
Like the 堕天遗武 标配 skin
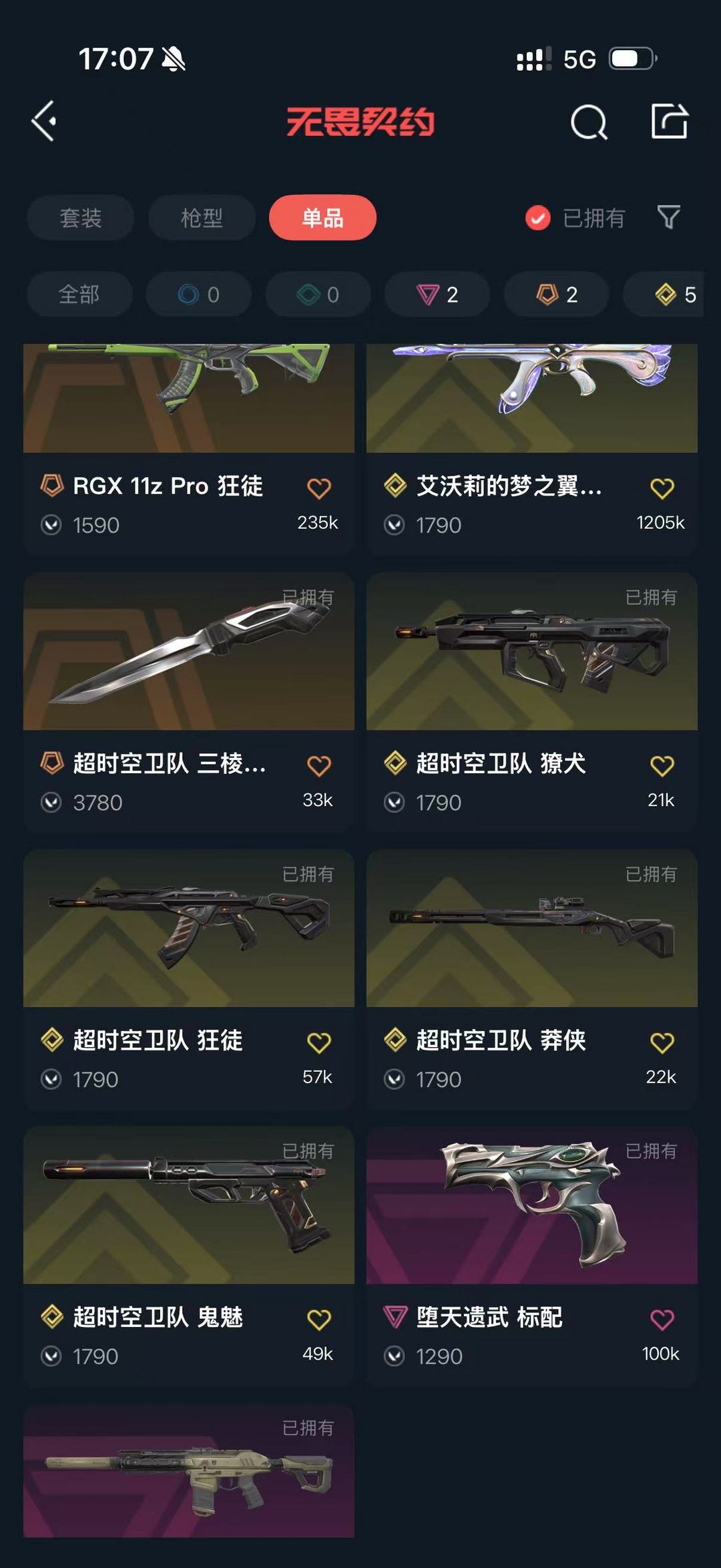(662, 1320)
